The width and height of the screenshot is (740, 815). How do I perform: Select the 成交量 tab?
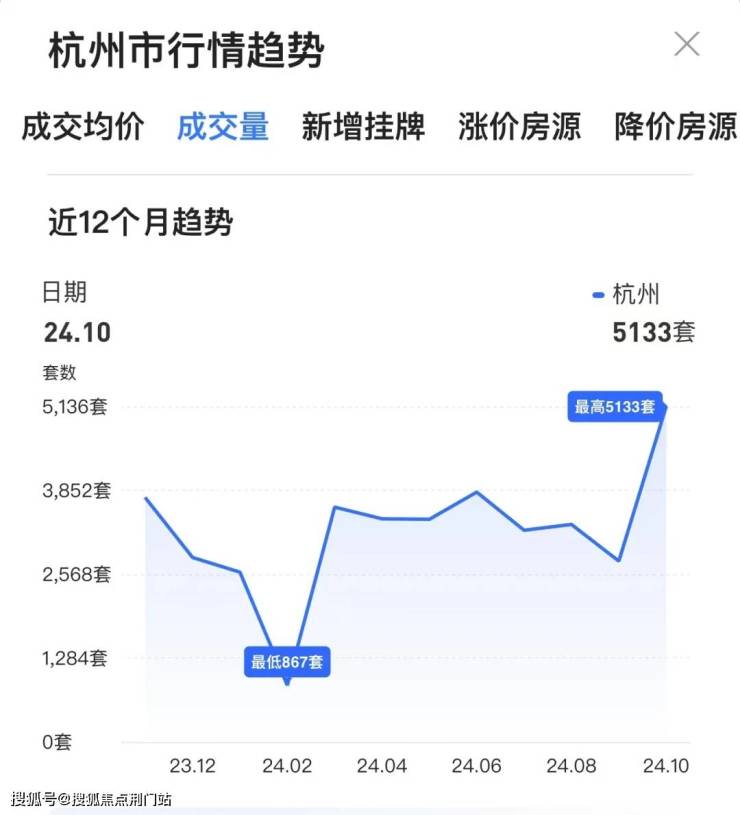[223, 127]
